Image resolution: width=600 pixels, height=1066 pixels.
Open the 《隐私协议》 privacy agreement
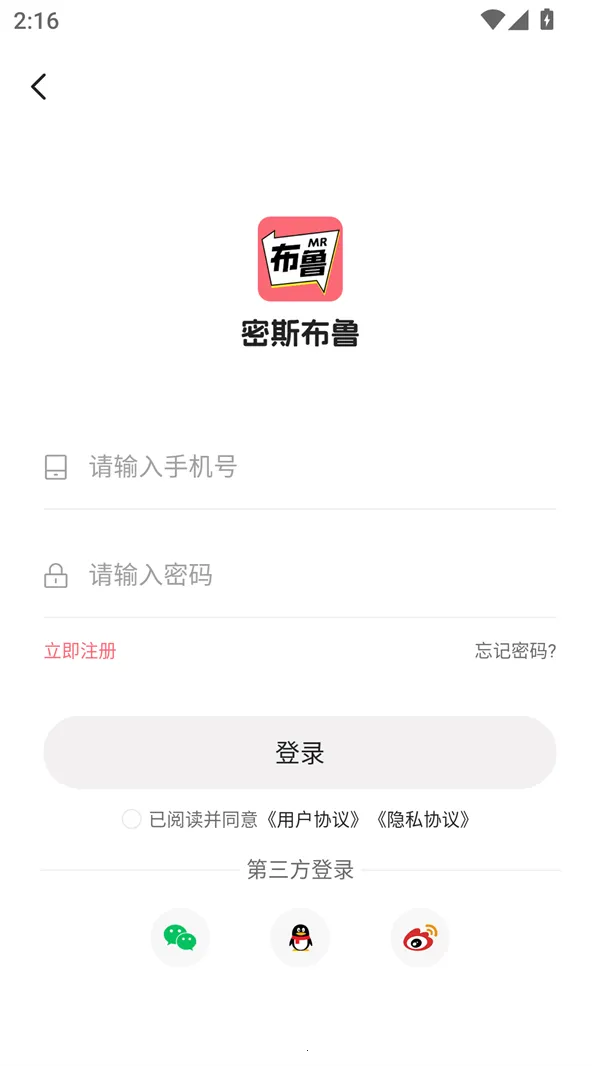point(423,819)
